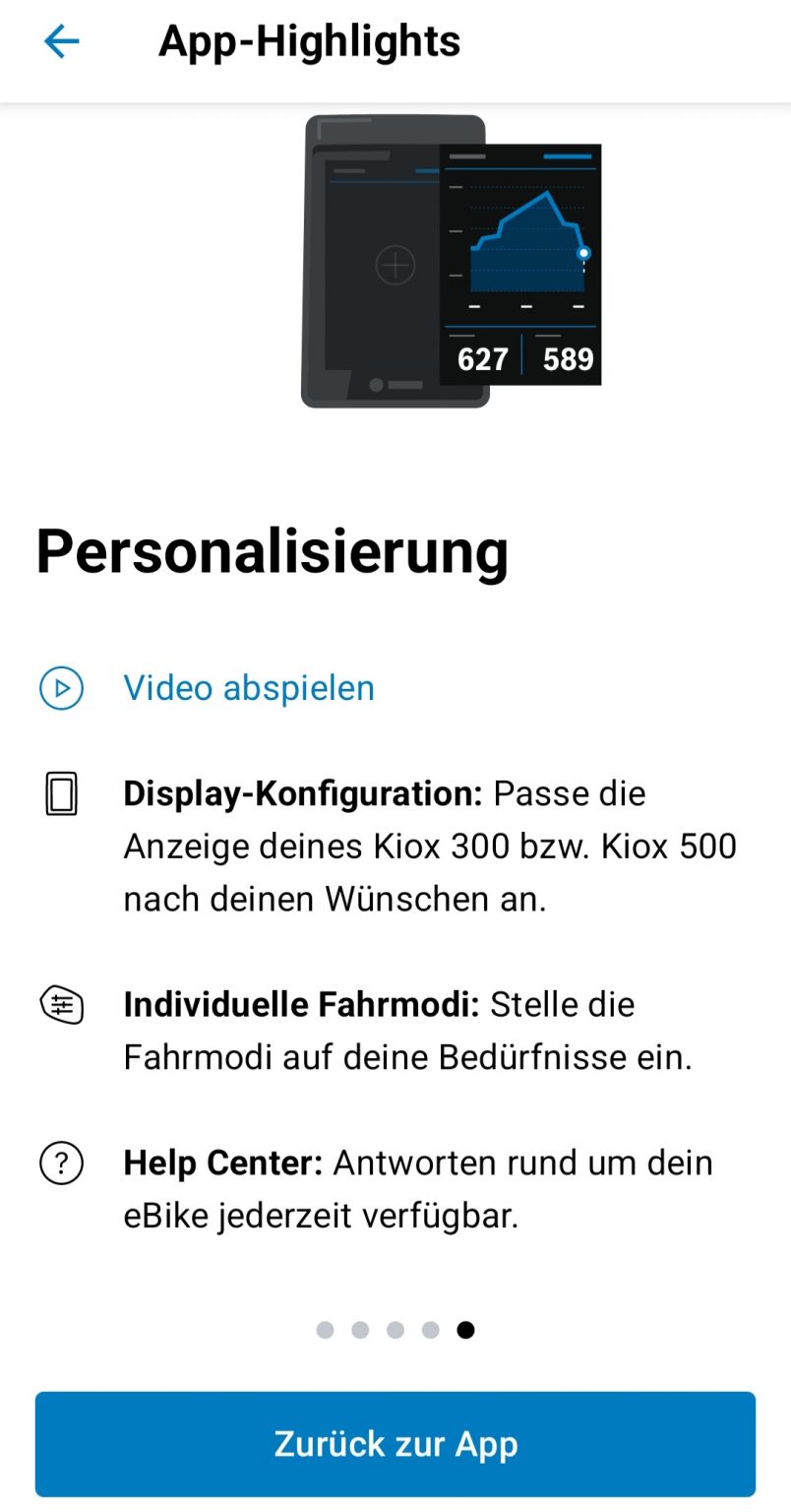
Task: Navigate back using the top-left chevron
Action: [60, 40]
